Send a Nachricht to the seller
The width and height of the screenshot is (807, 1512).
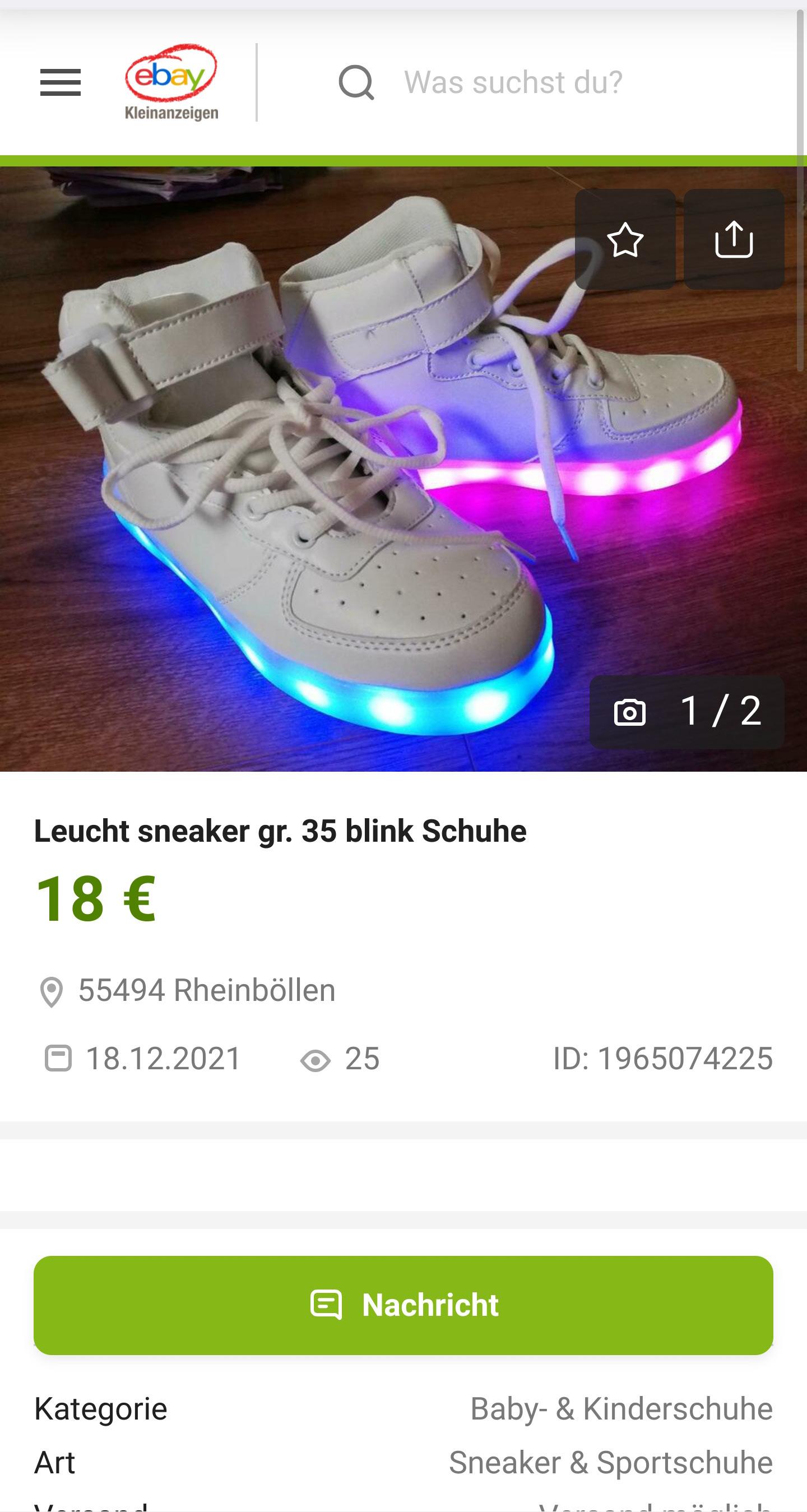click(x=403, y=1305)
